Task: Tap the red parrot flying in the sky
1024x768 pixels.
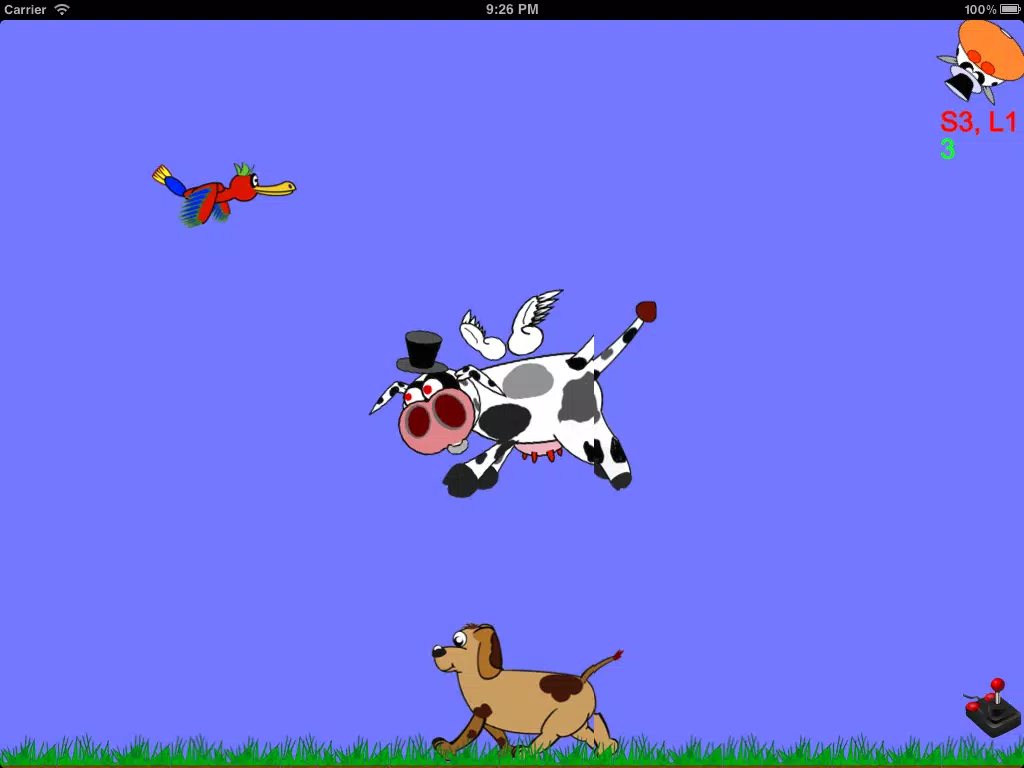Action: click(x=222, y=191)
